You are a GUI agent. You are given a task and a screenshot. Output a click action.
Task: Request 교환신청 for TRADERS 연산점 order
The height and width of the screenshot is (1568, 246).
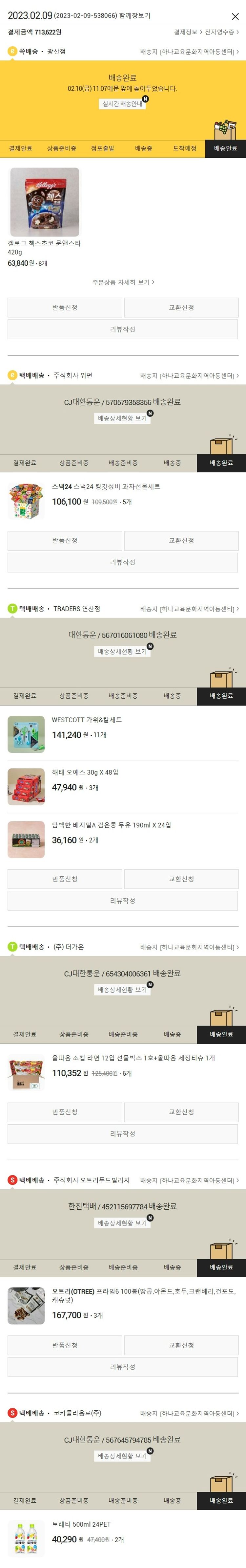pos(181,880)
